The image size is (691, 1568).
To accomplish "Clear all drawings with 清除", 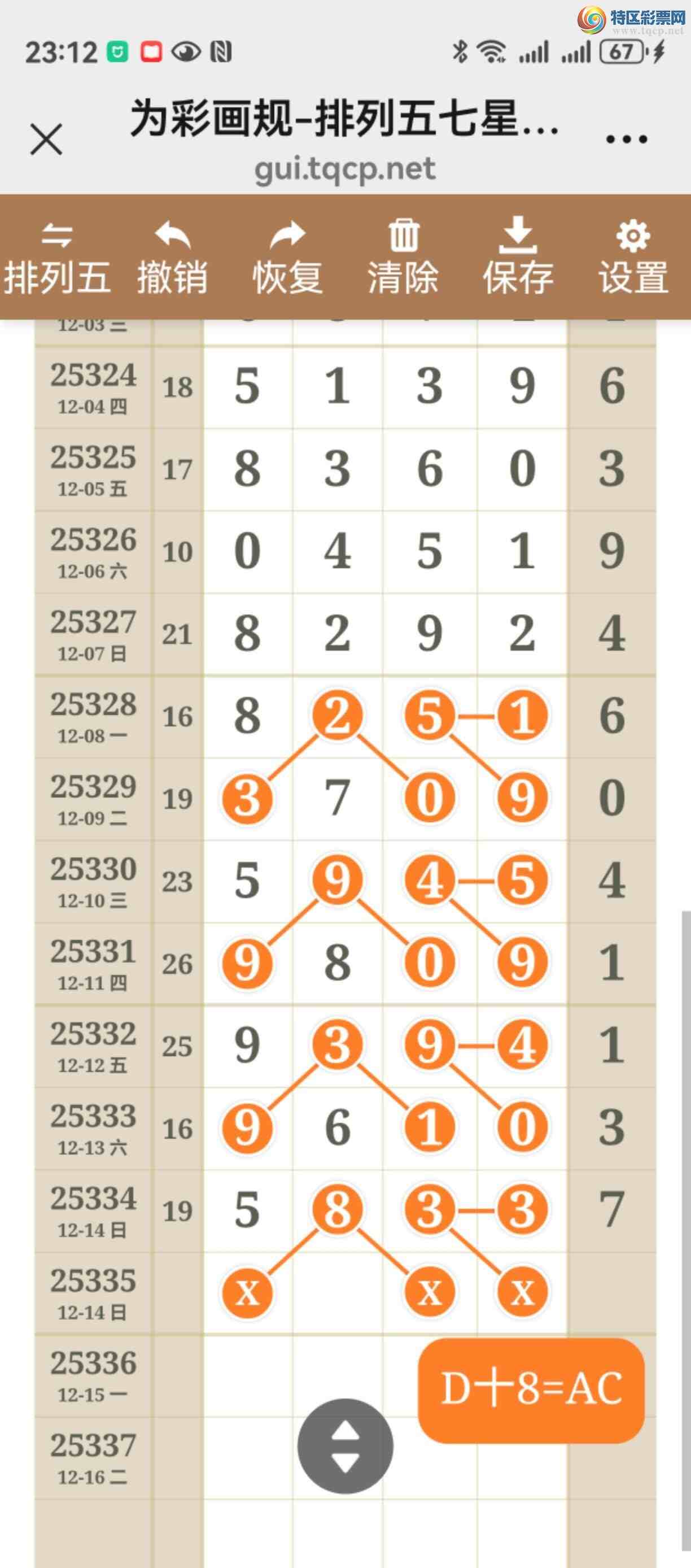I will click(403, 258).
